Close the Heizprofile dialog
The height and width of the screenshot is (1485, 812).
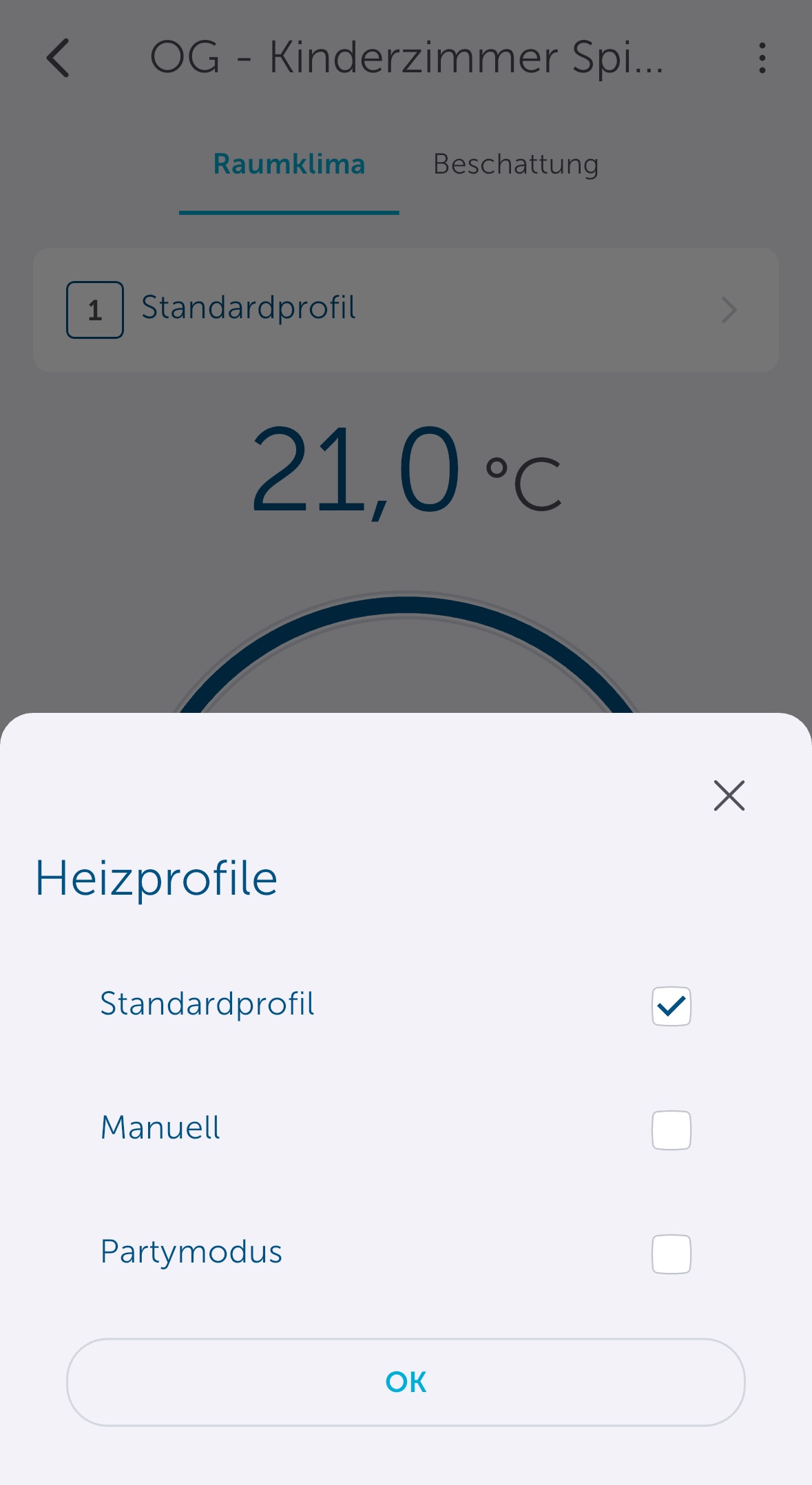[x=729, y=796]
